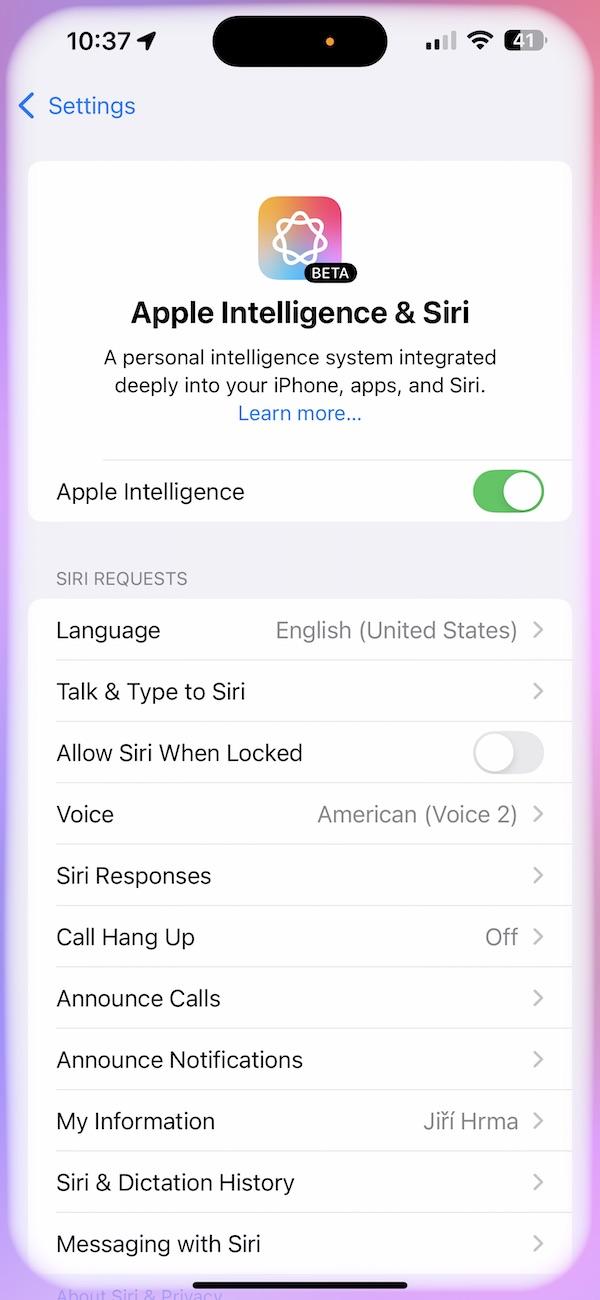The image size is (600, 1300).
Task: Open the Learn more link
Action: pos(300,413)
